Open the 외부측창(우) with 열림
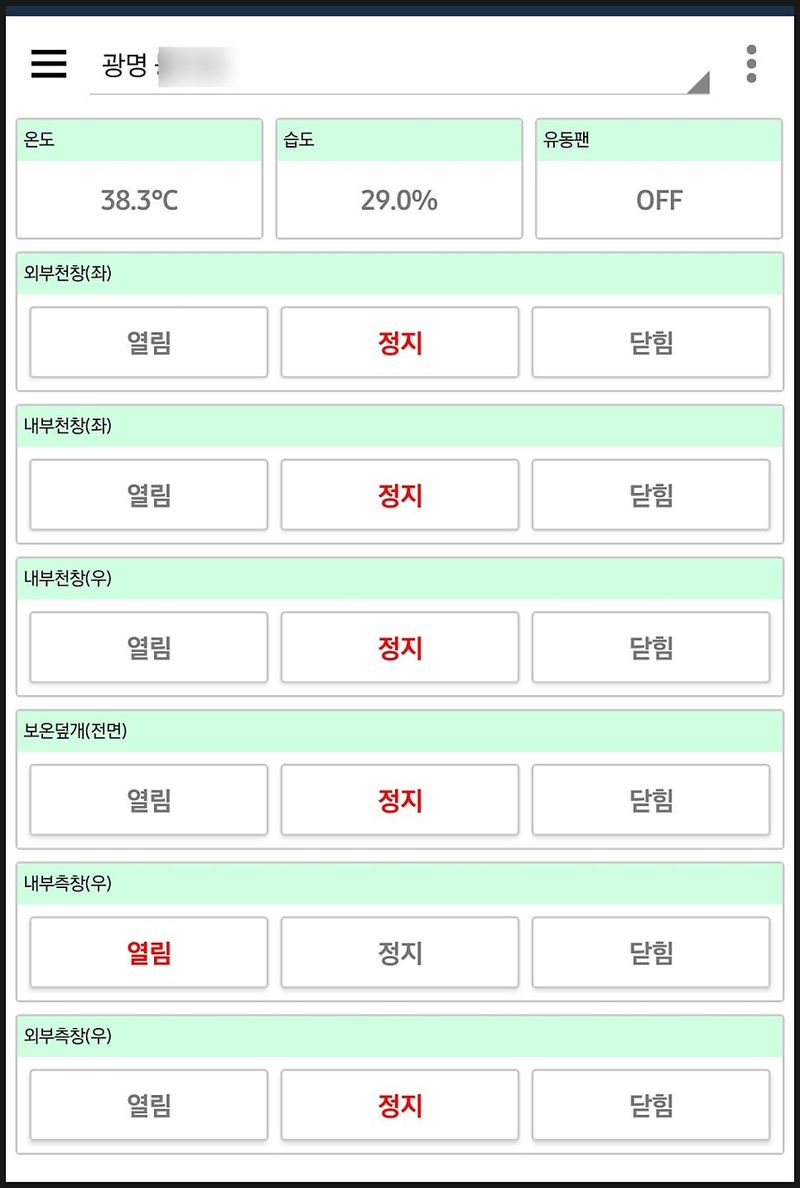Screen dimensions: 800x1188 pos(148,1105)
